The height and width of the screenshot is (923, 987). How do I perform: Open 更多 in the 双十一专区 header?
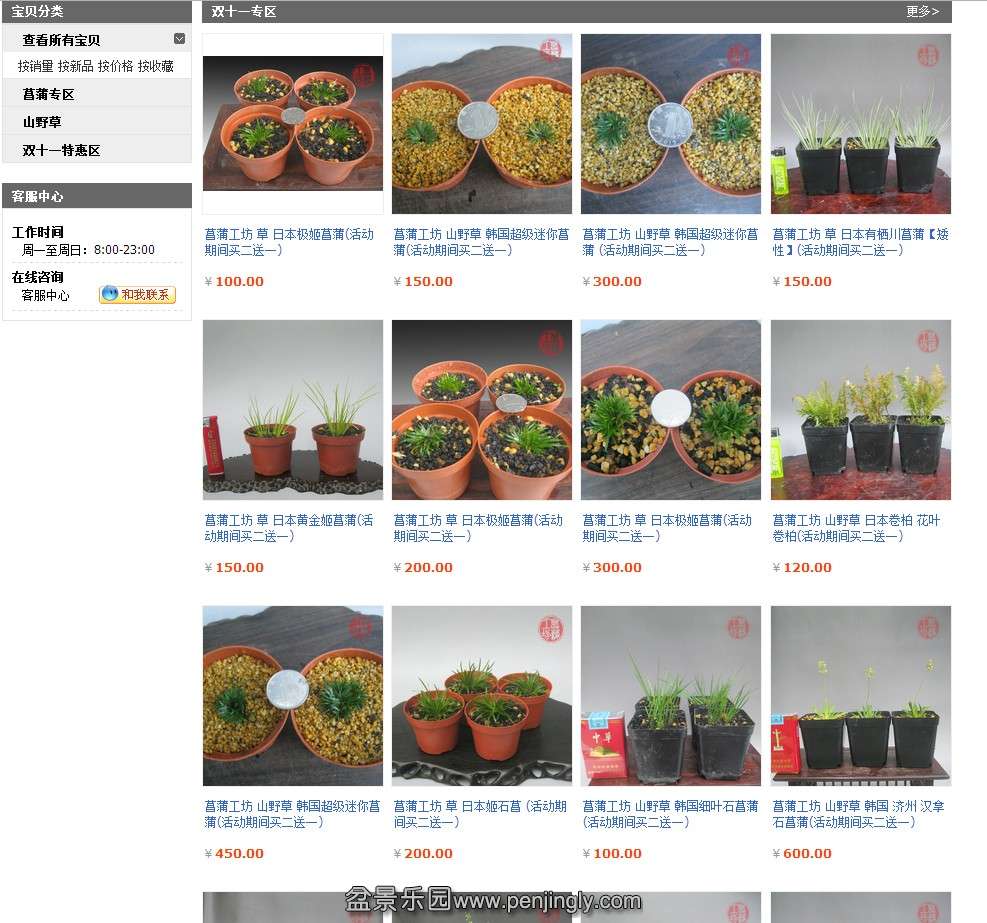[922, 12]
